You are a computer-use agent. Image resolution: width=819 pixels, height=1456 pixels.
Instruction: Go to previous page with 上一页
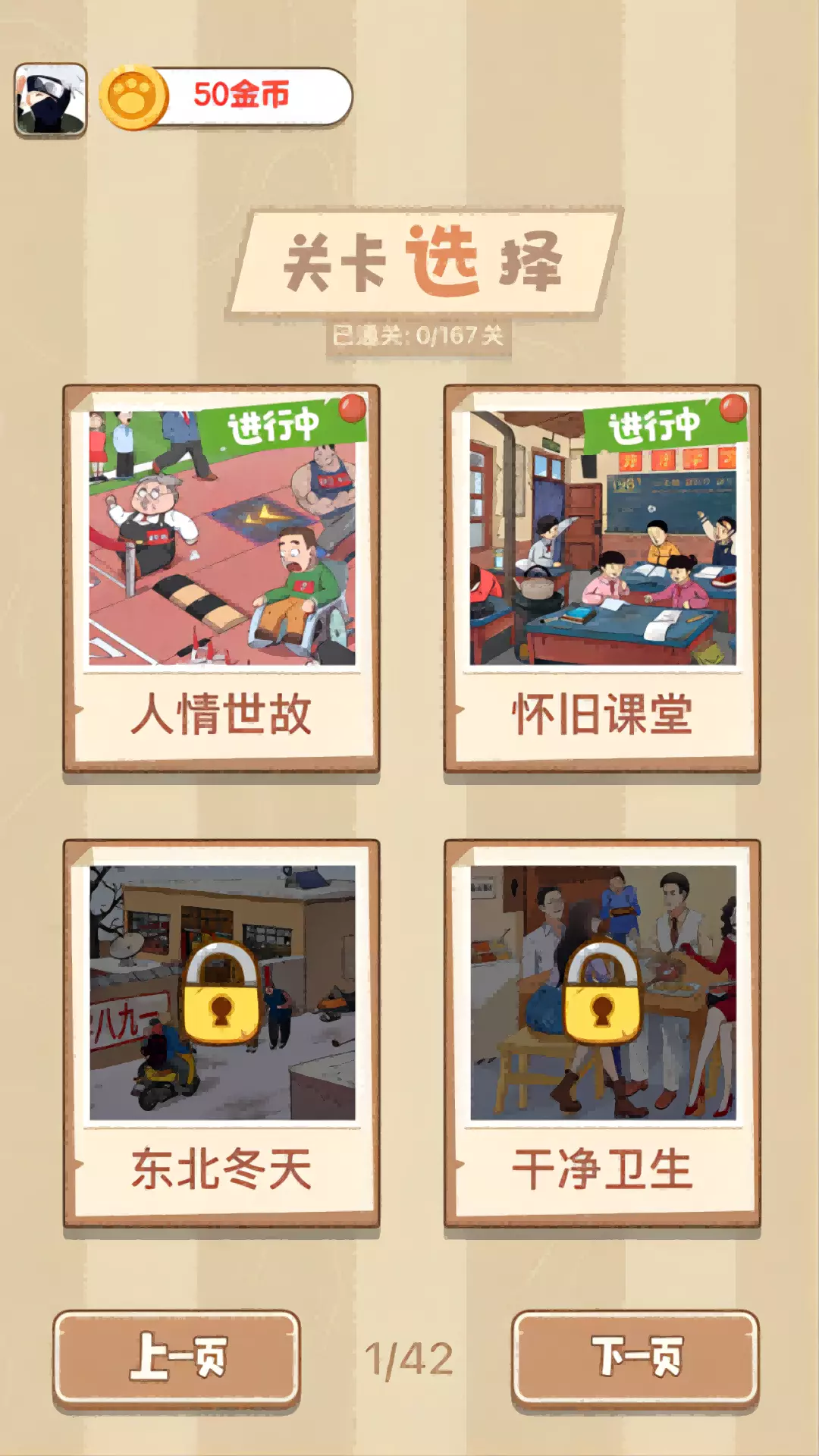pos(177,1358)
